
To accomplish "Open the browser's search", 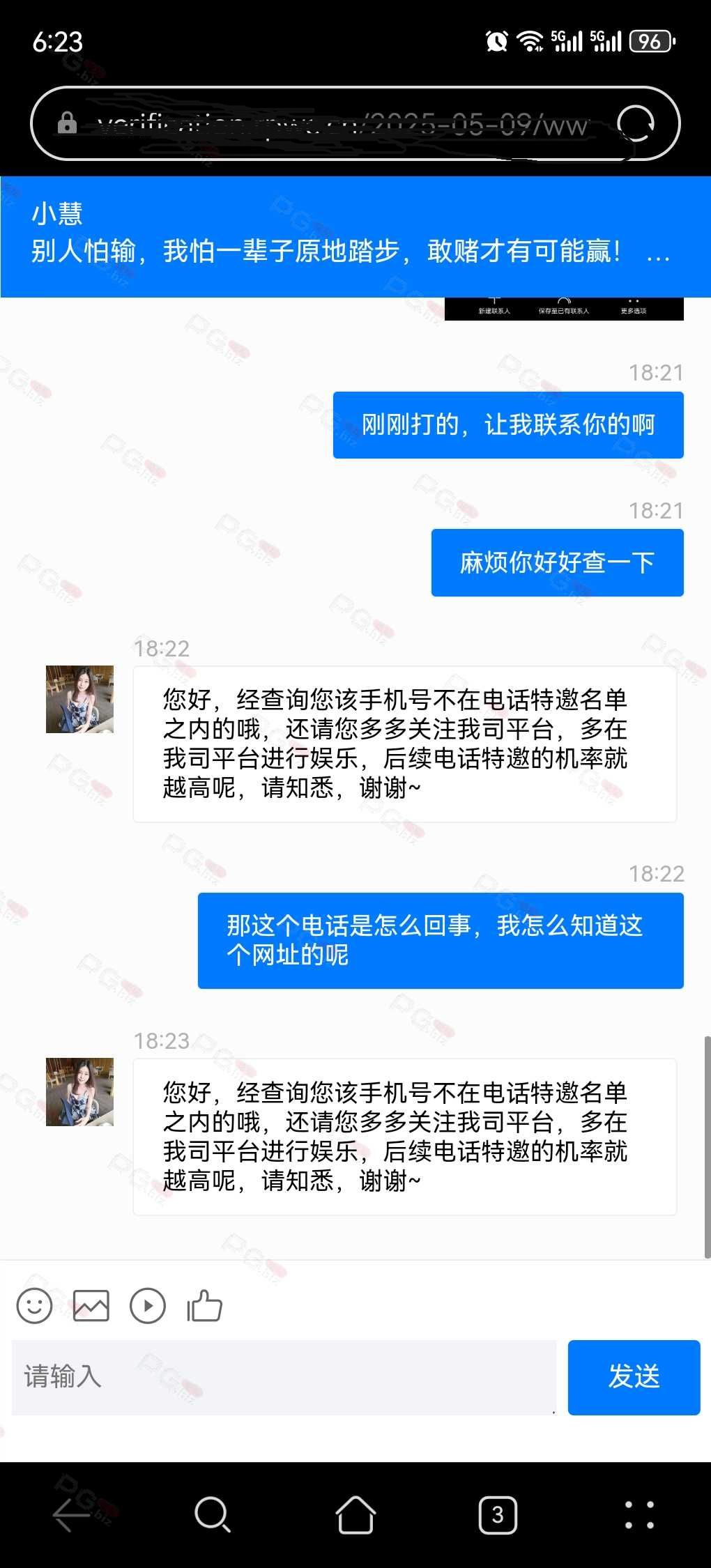I will (213, 1515).
